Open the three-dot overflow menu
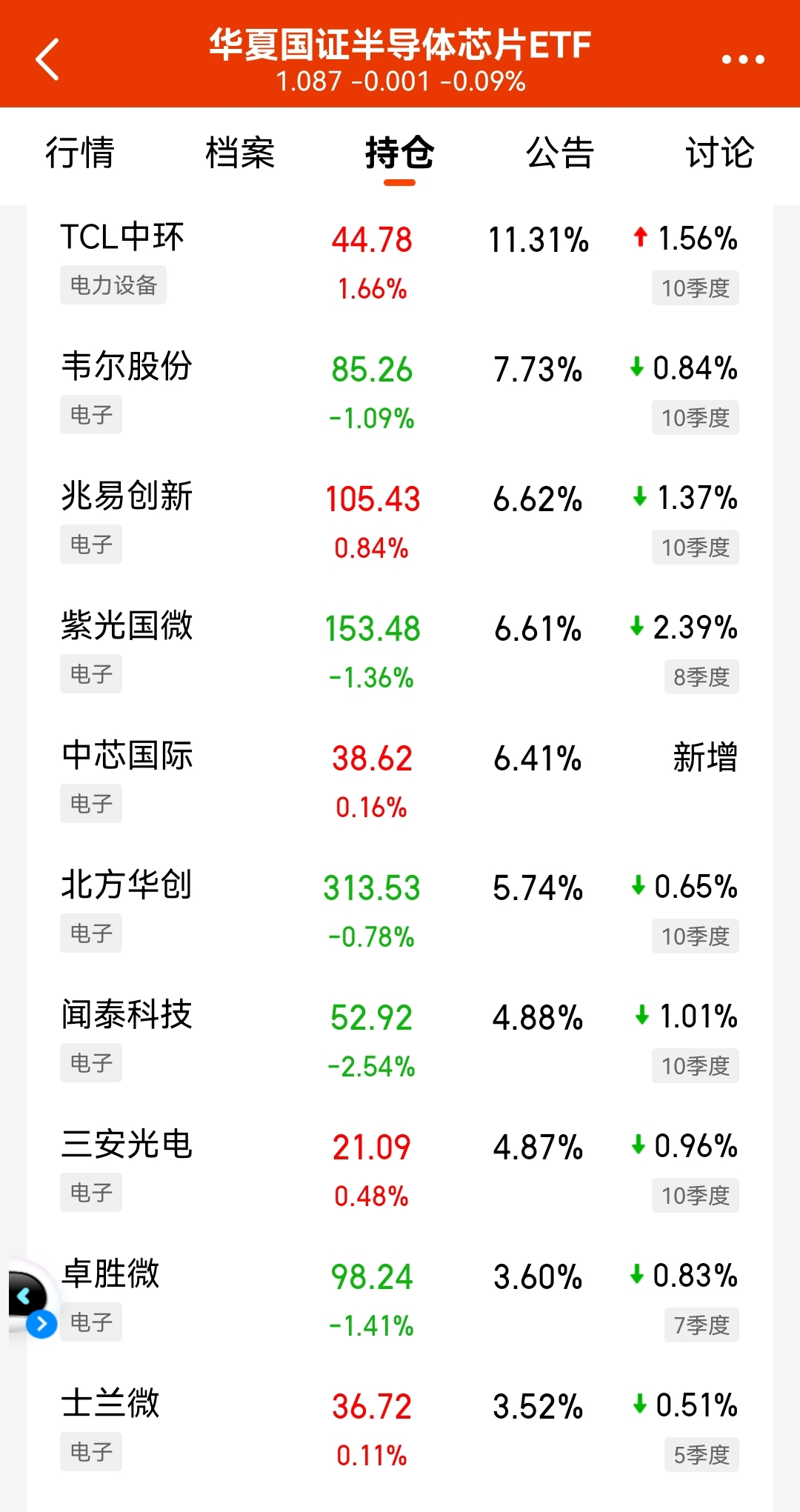The image size is (800, 1512). pyautogui.click(x=742, y=59)
